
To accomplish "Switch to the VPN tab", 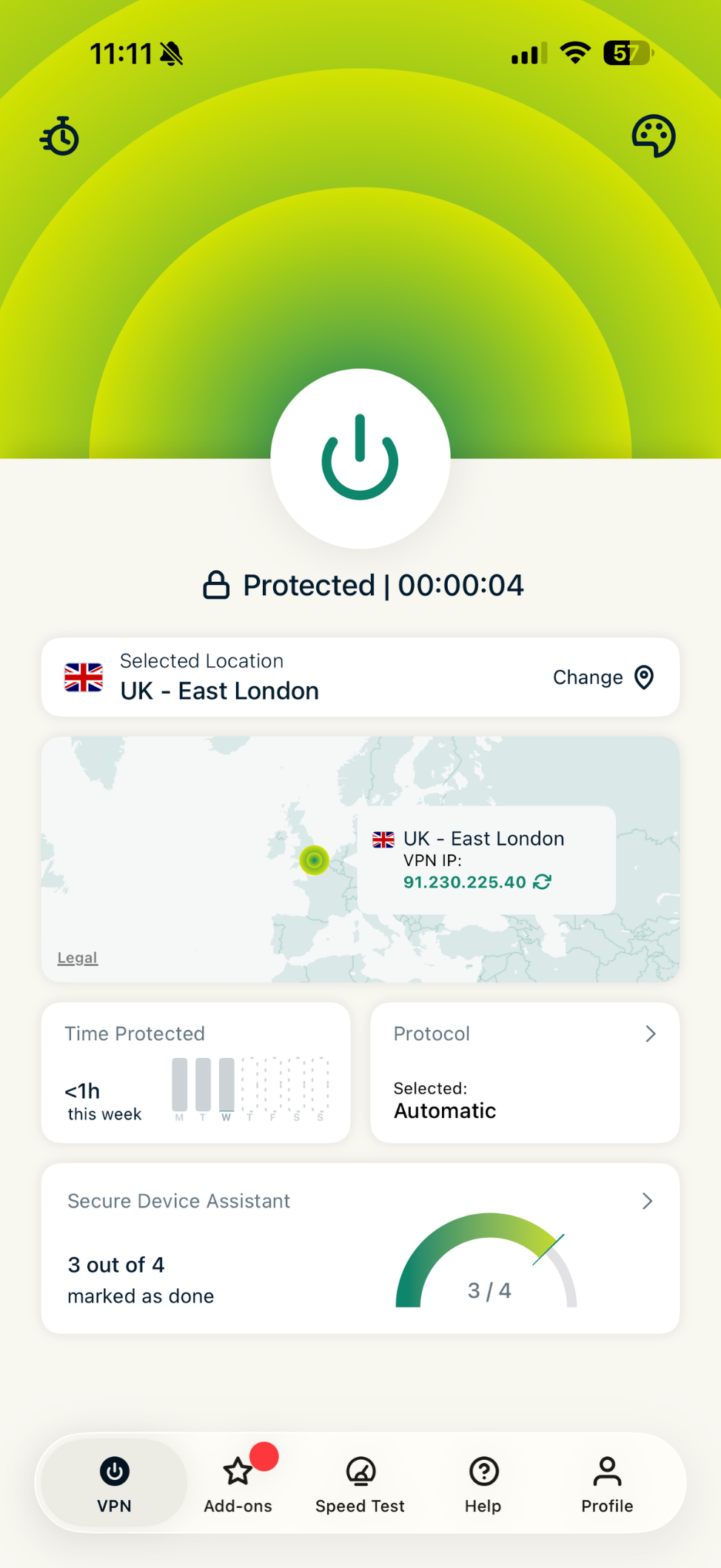I will pyautogui.click(x=115, y=1483).
